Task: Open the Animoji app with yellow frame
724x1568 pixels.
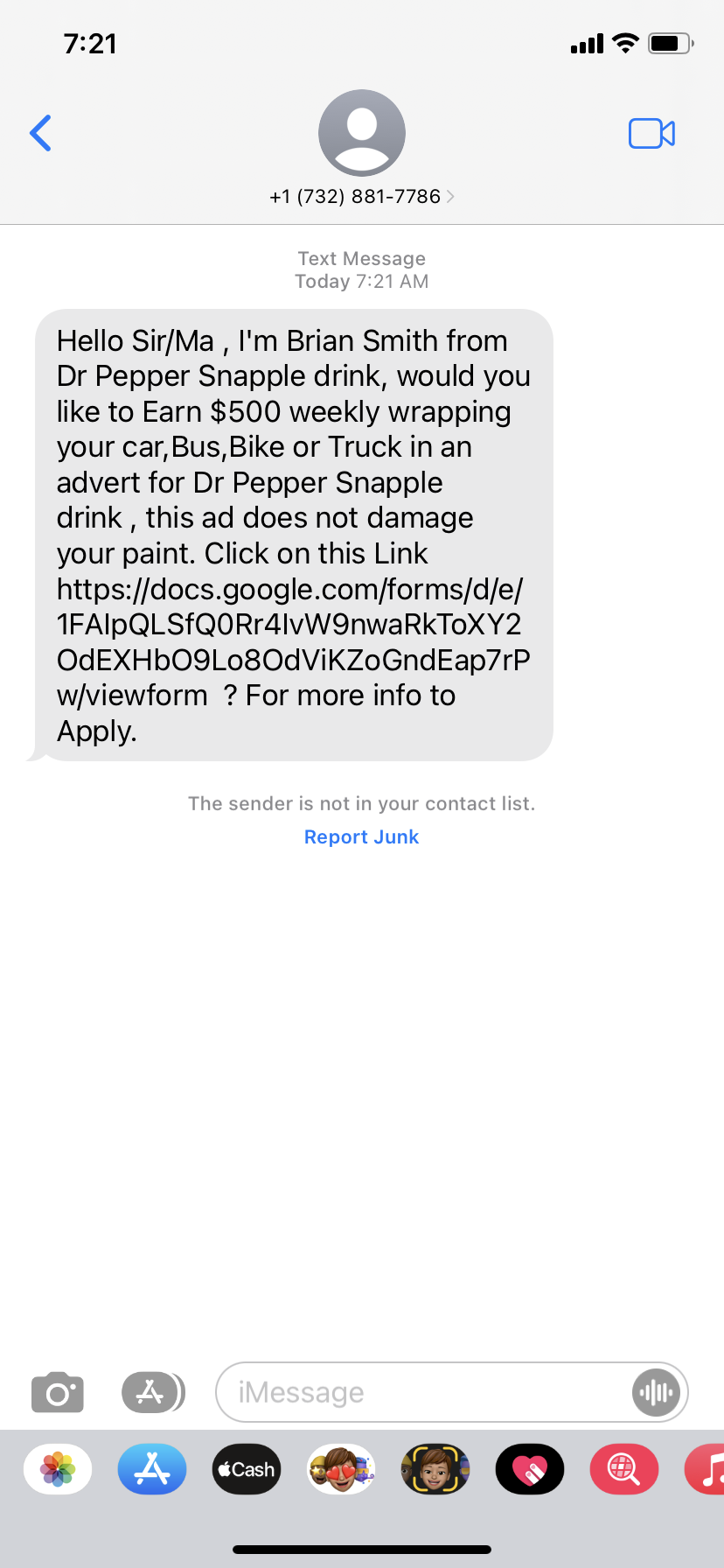Action: 435,1469
